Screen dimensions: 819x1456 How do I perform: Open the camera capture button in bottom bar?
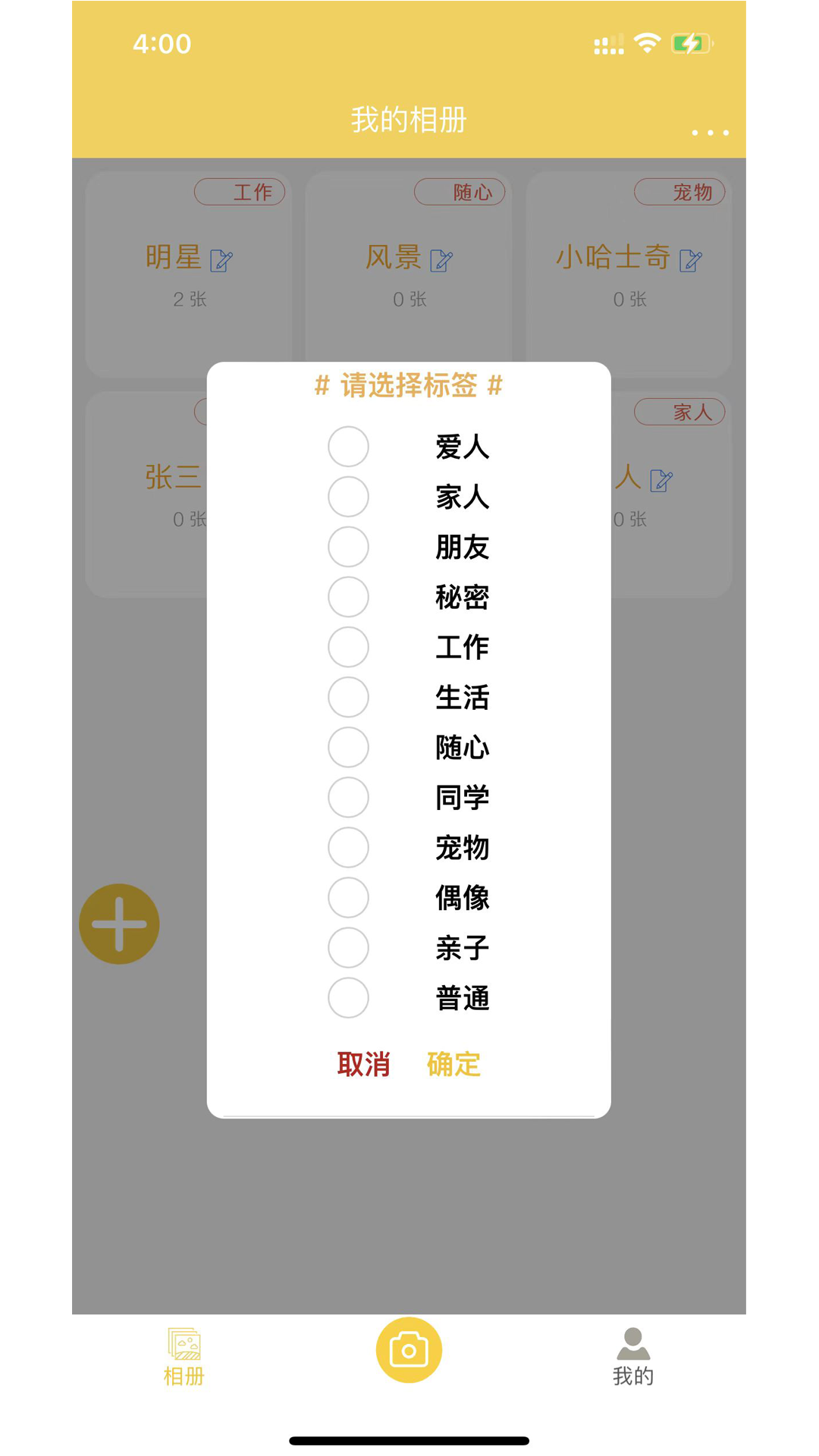[x=409, y=1349]
